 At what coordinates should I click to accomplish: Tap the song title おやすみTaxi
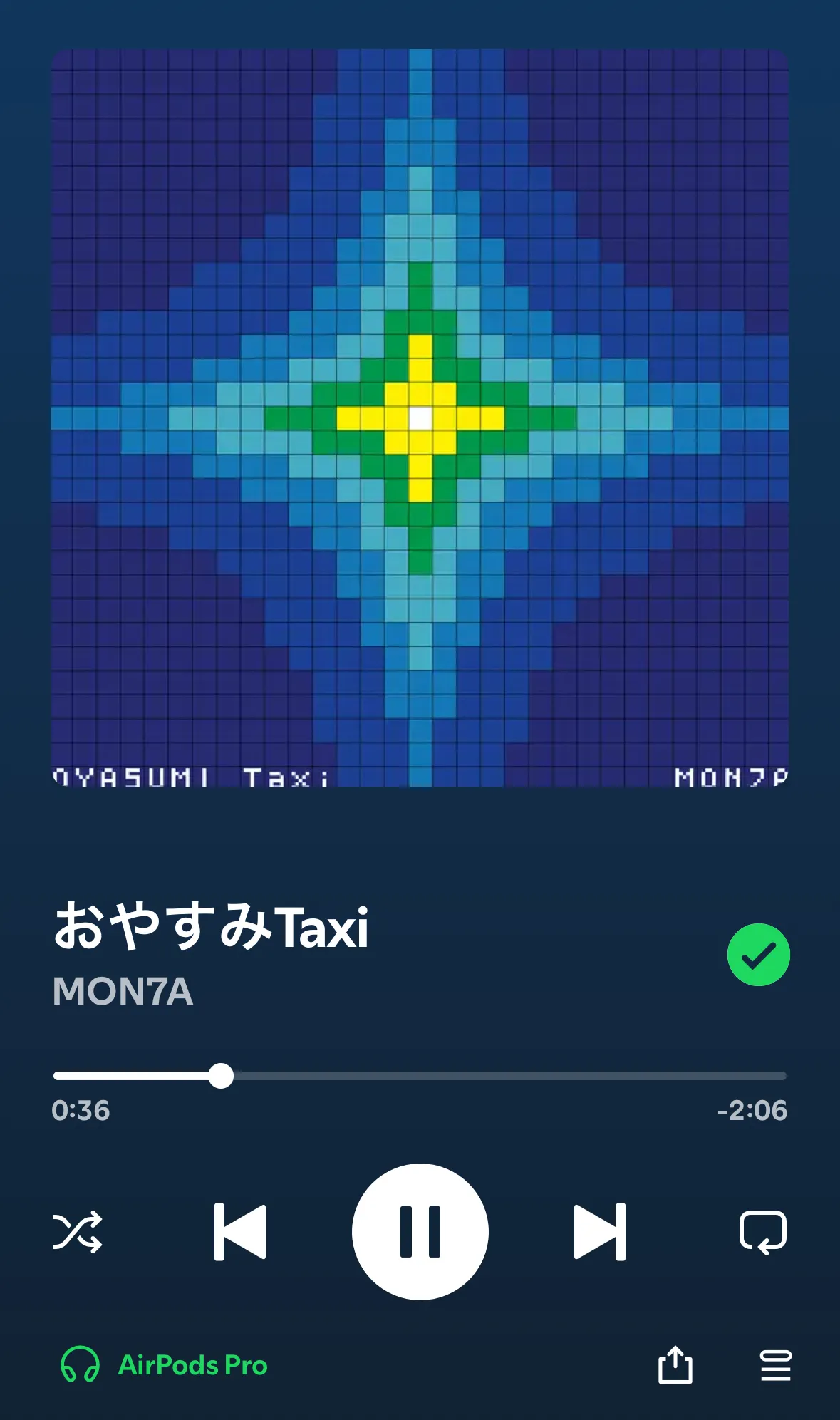point(211,927)
